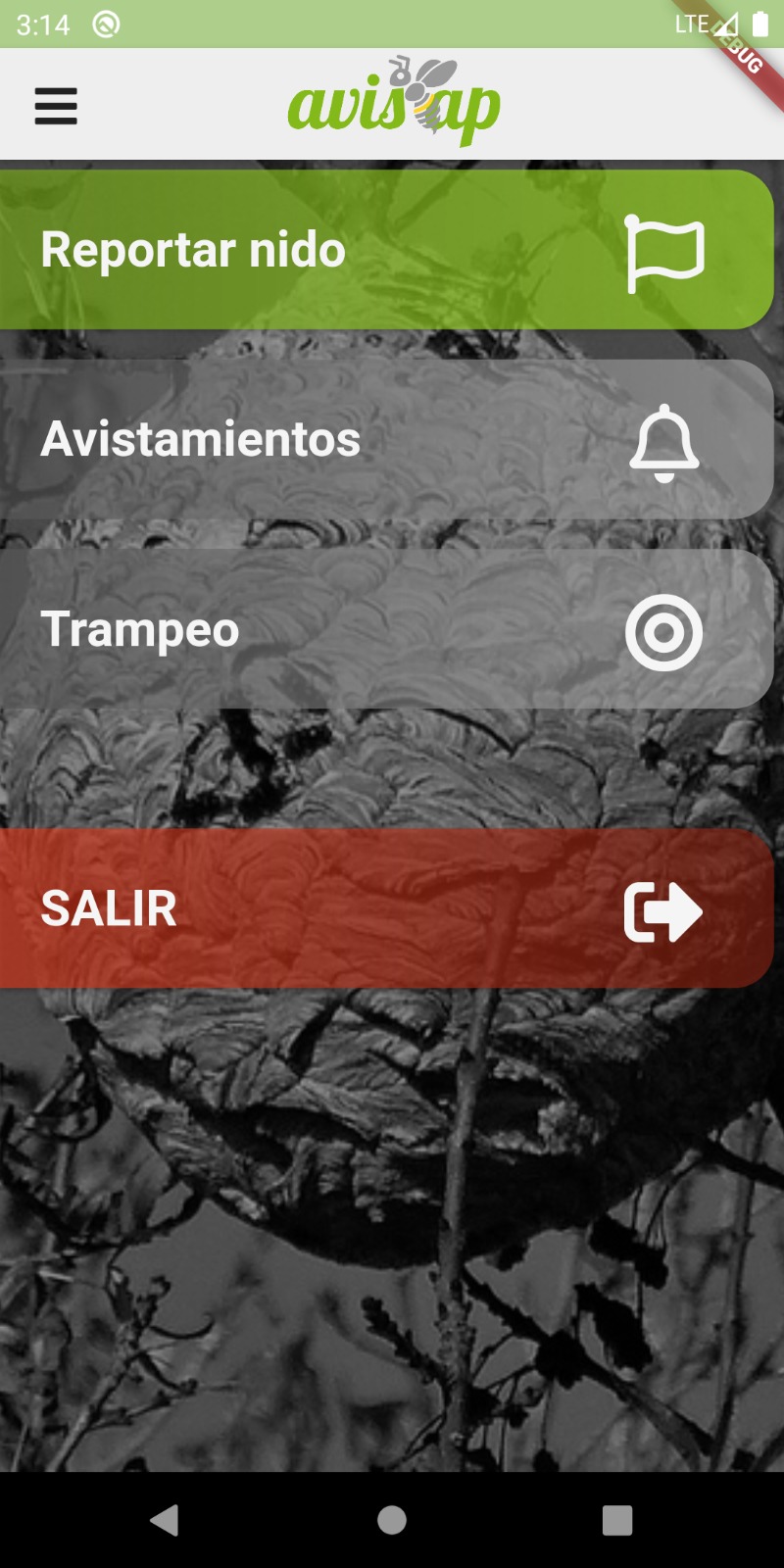
Task: Go to the device home screen
Action: [x=392, y=1520]
